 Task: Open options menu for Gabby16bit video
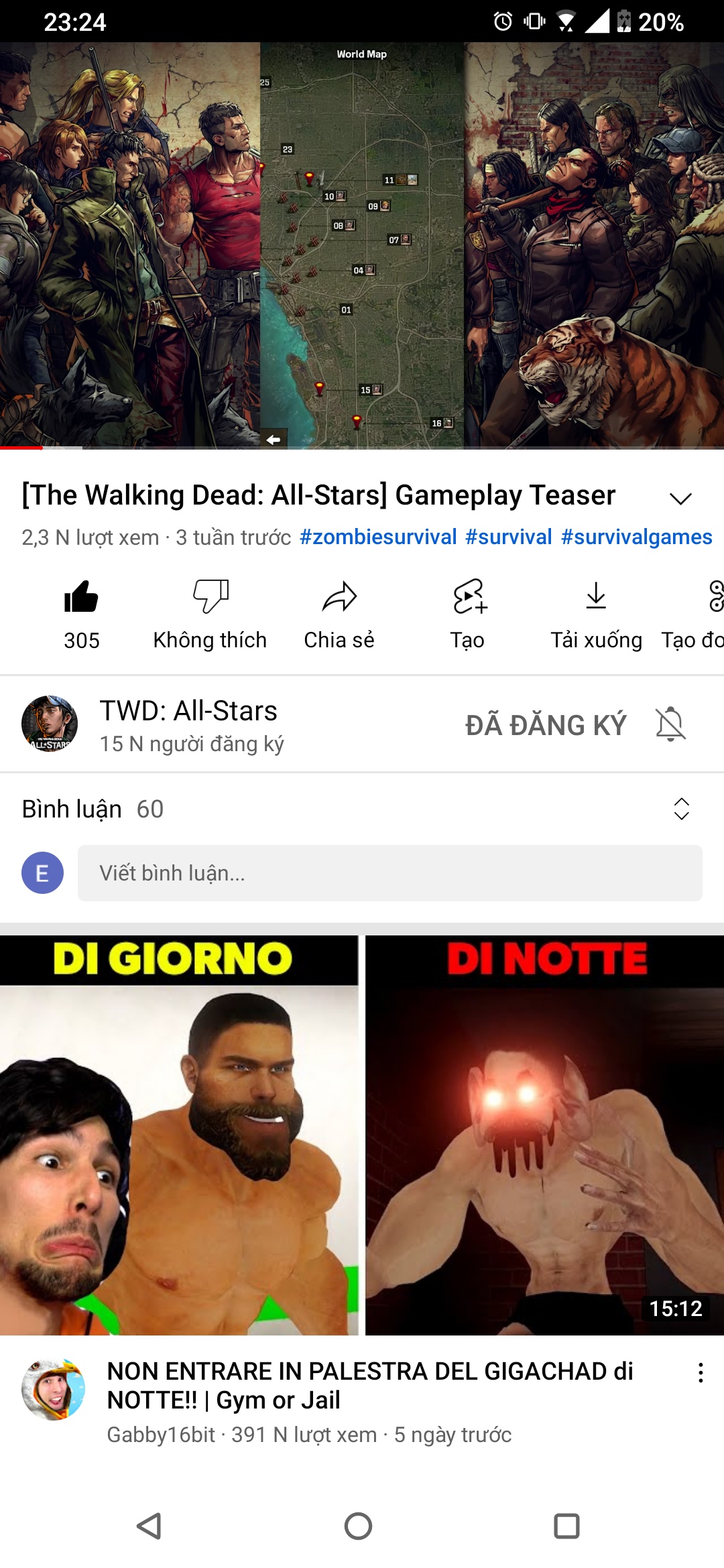tap(701, 1373)
